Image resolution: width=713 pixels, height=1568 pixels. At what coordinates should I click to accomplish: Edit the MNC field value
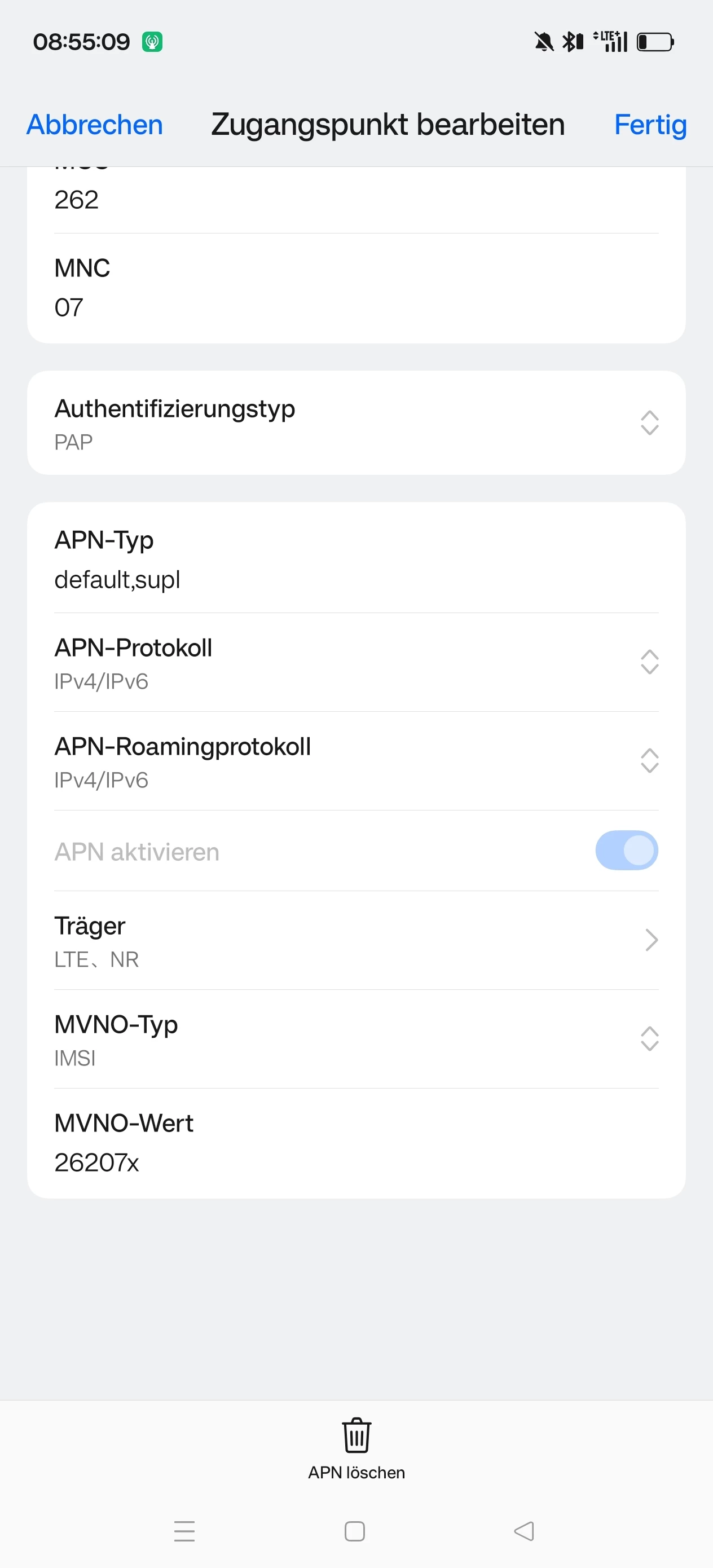[356, 288]
